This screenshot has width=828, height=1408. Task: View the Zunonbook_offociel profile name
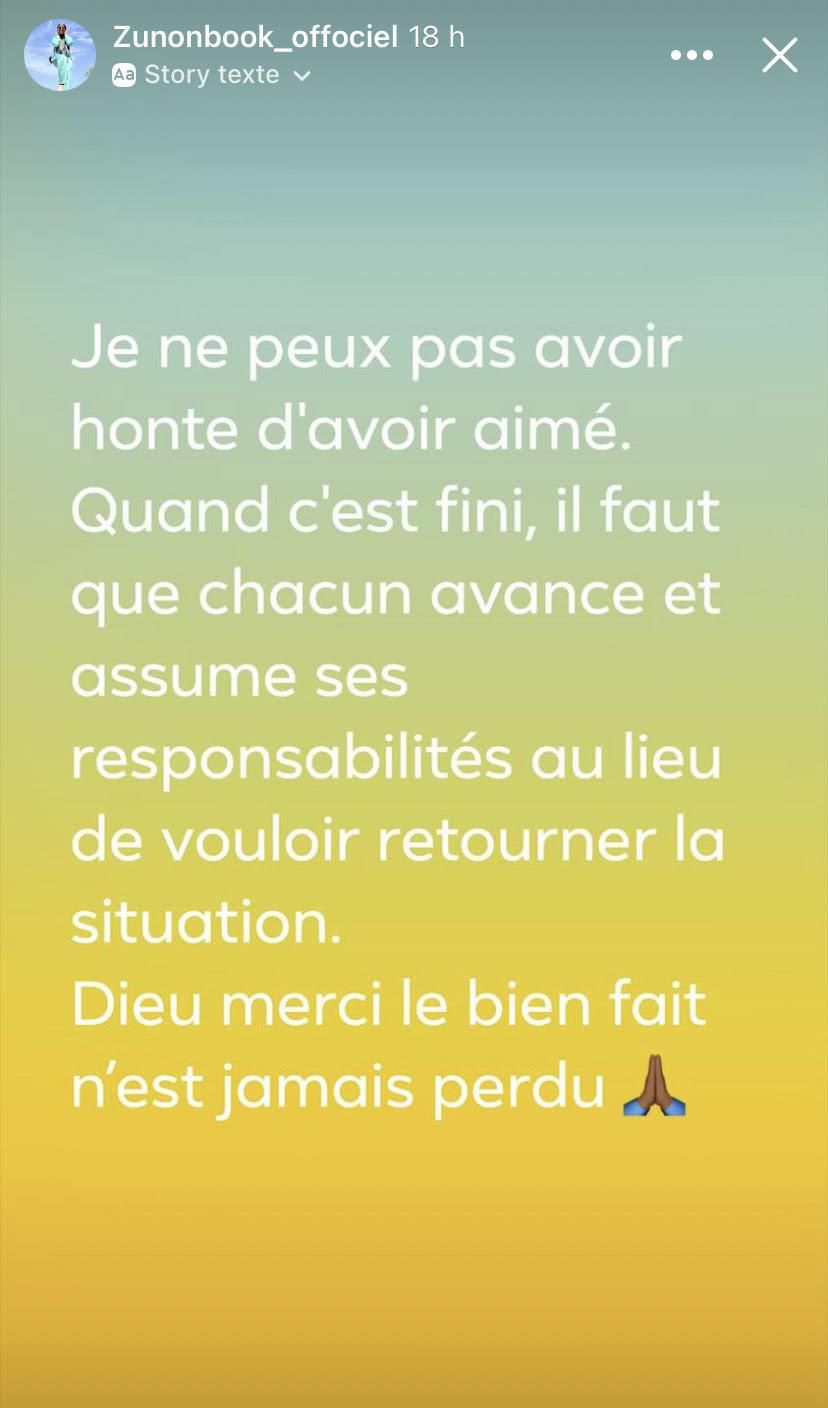[x=255, y=37]
